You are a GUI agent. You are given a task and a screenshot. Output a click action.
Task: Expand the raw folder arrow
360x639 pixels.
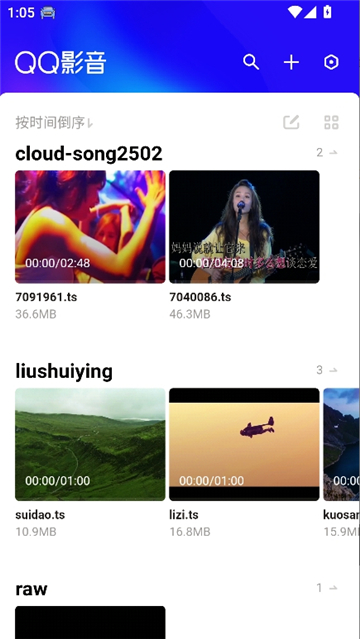pos(327,588)
